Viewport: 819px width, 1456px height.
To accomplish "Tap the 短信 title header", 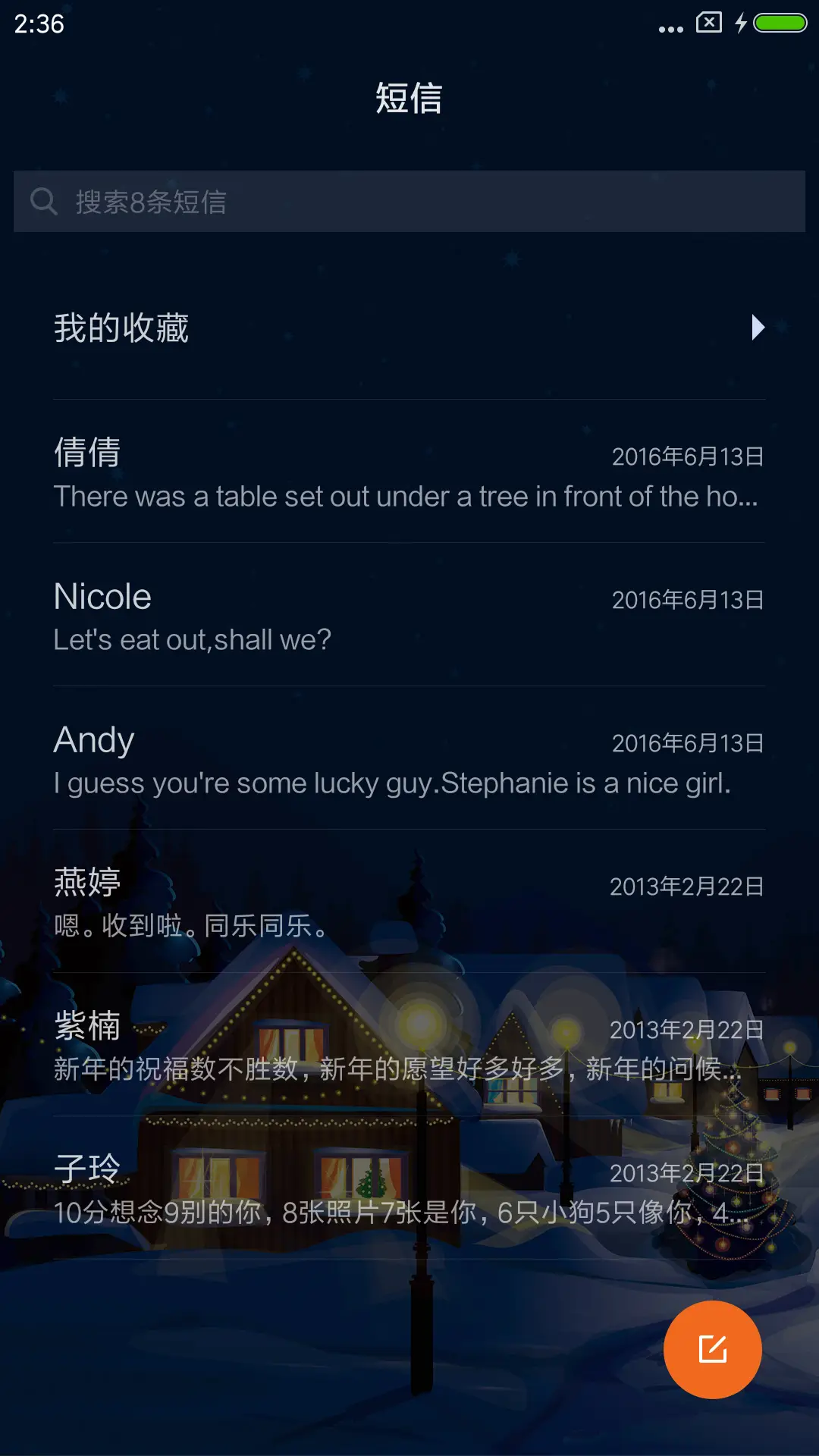I will (x=409, y=99).
